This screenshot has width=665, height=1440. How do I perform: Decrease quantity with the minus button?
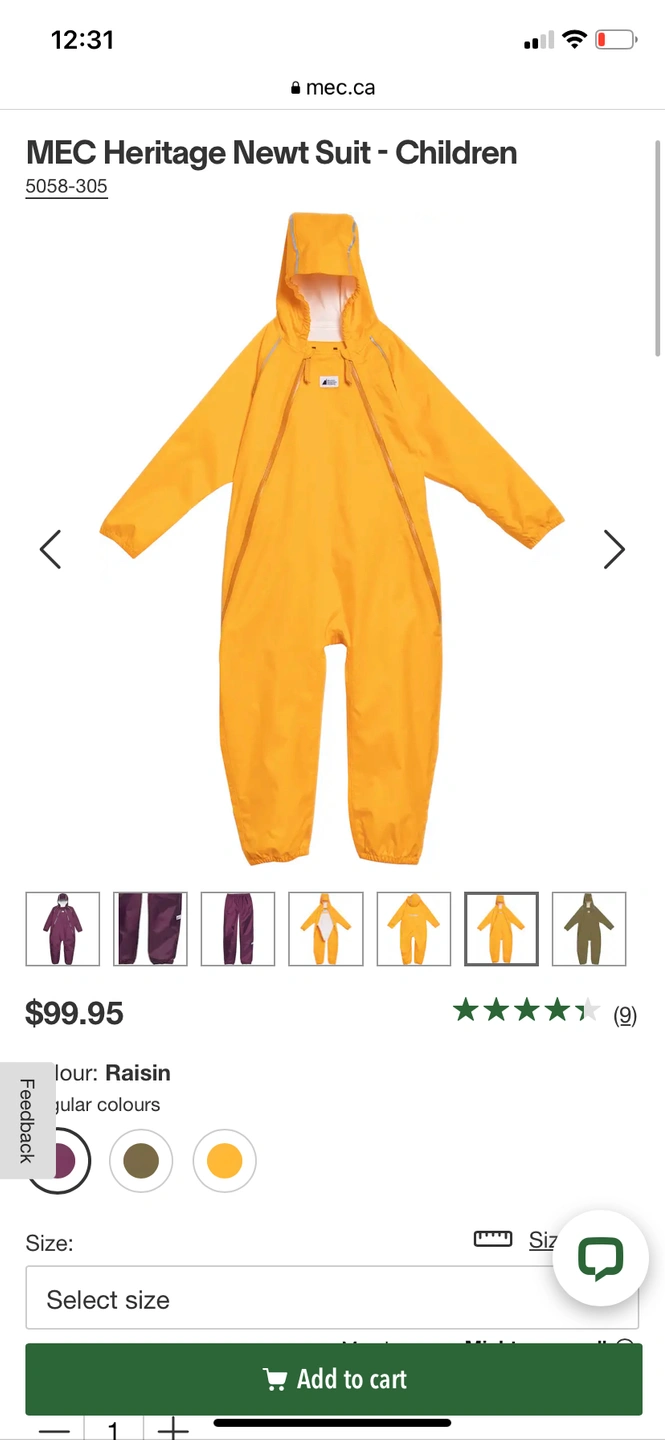pyautogui.click(x=54, y=1430)
